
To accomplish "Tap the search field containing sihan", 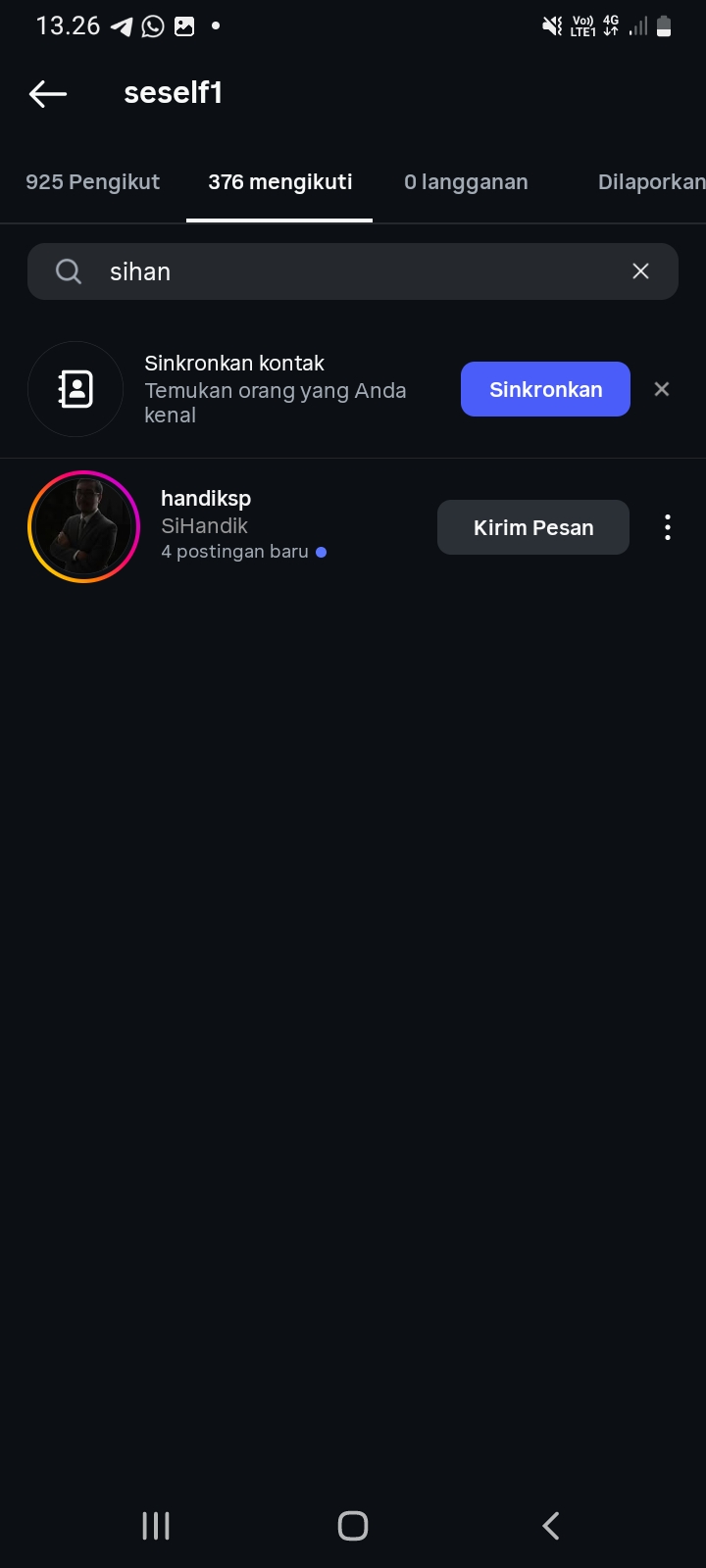I will pos(353,271).
